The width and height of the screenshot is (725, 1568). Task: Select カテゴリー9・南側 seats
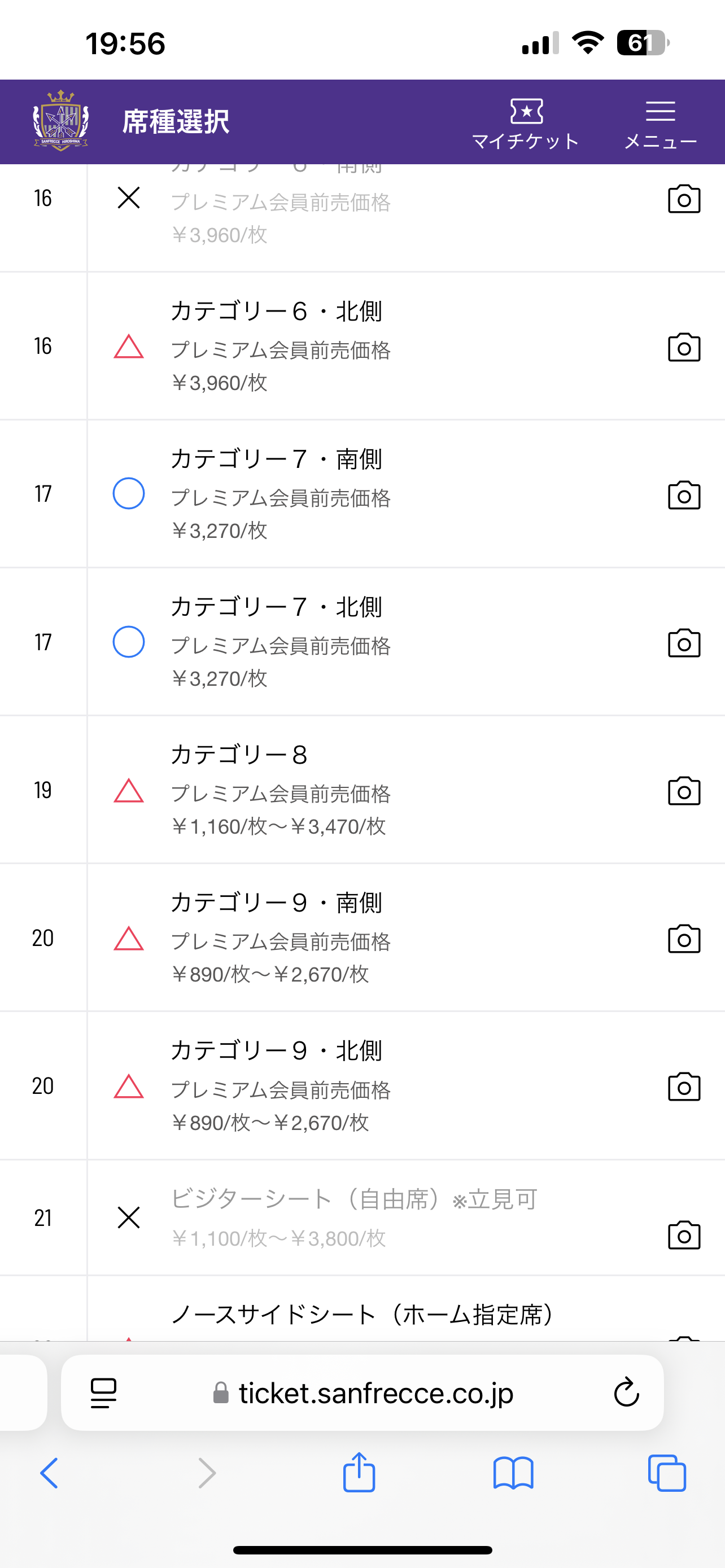pyautogui.click(x=362, y=938)
